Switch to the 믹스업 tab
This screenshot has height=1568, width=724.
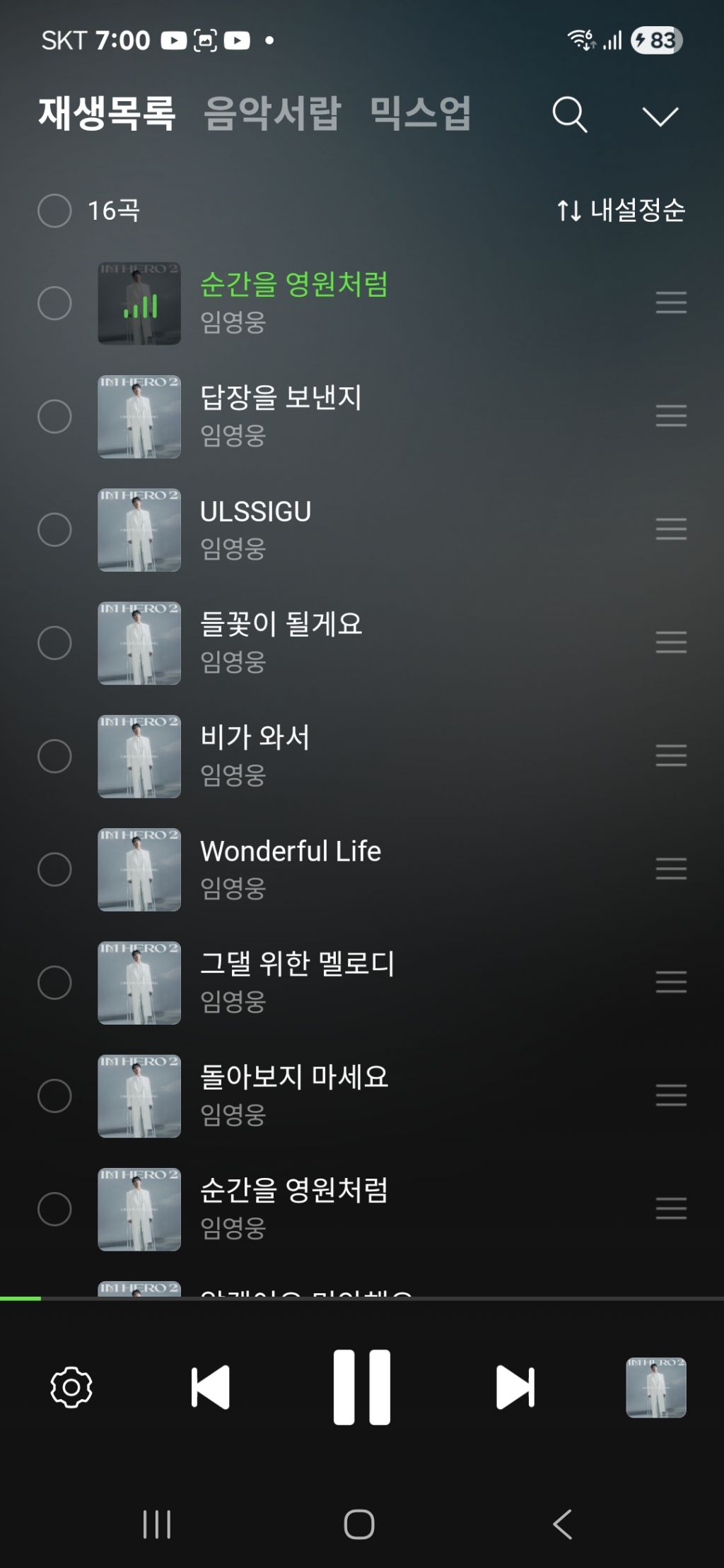tap(421, 113)
